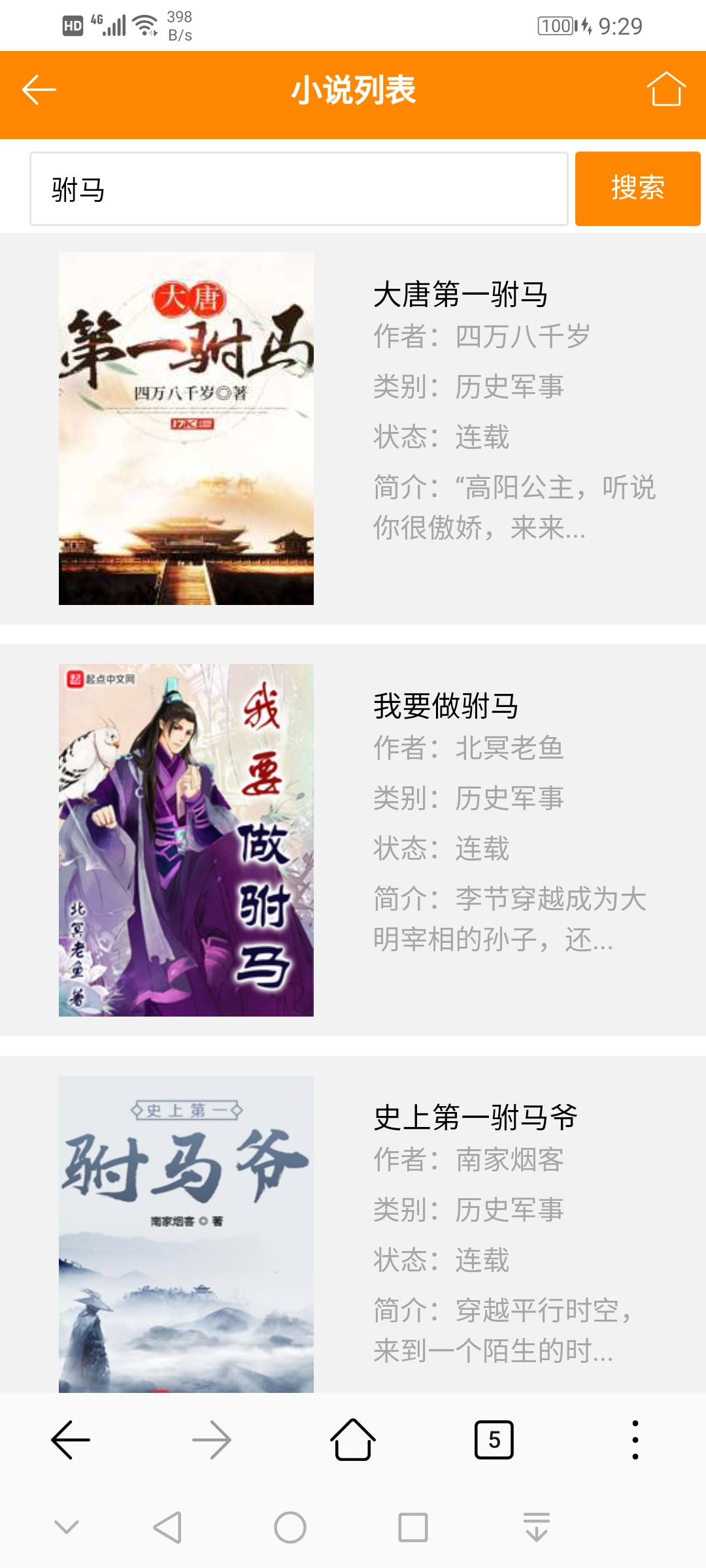
Task: Focus the search field containing 驸马
Action: (299, 189)
